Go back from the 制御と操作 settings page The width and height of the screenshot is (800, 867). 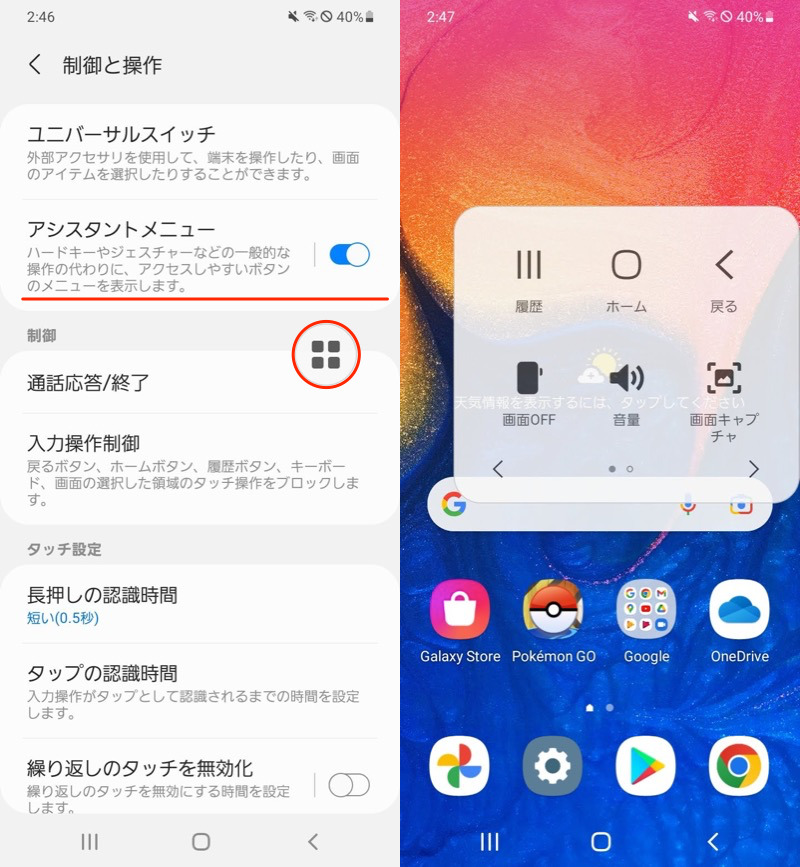[x=36, y=65]
